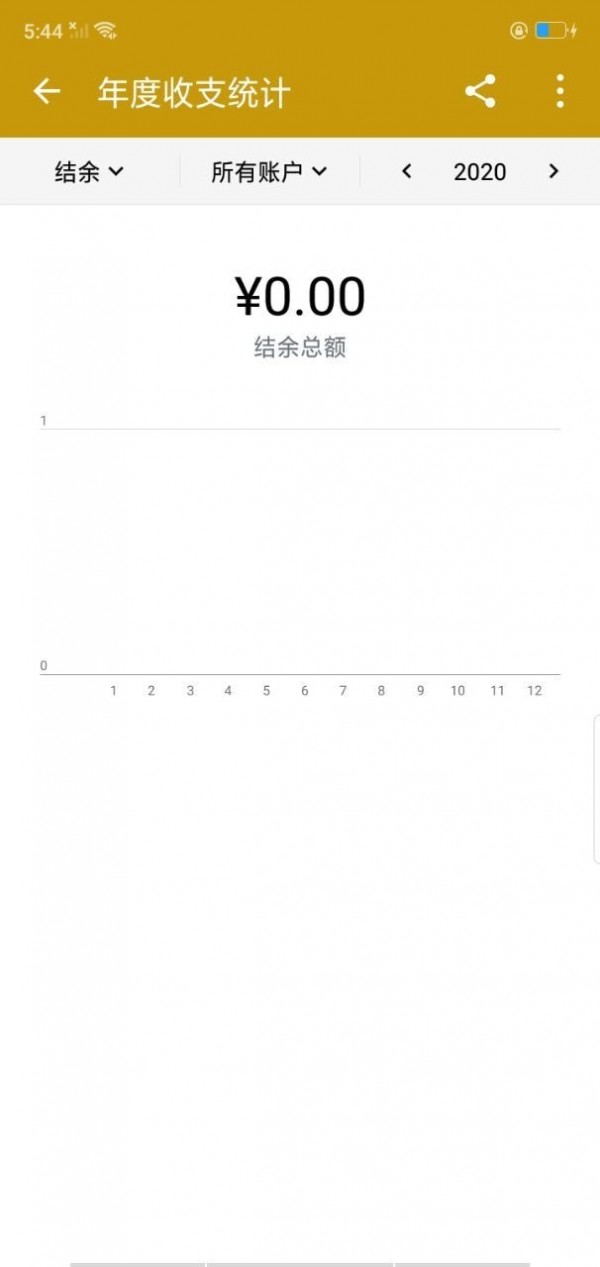Advance to the next year after 2020
600x1267 pixels.
tap(553, 171)
